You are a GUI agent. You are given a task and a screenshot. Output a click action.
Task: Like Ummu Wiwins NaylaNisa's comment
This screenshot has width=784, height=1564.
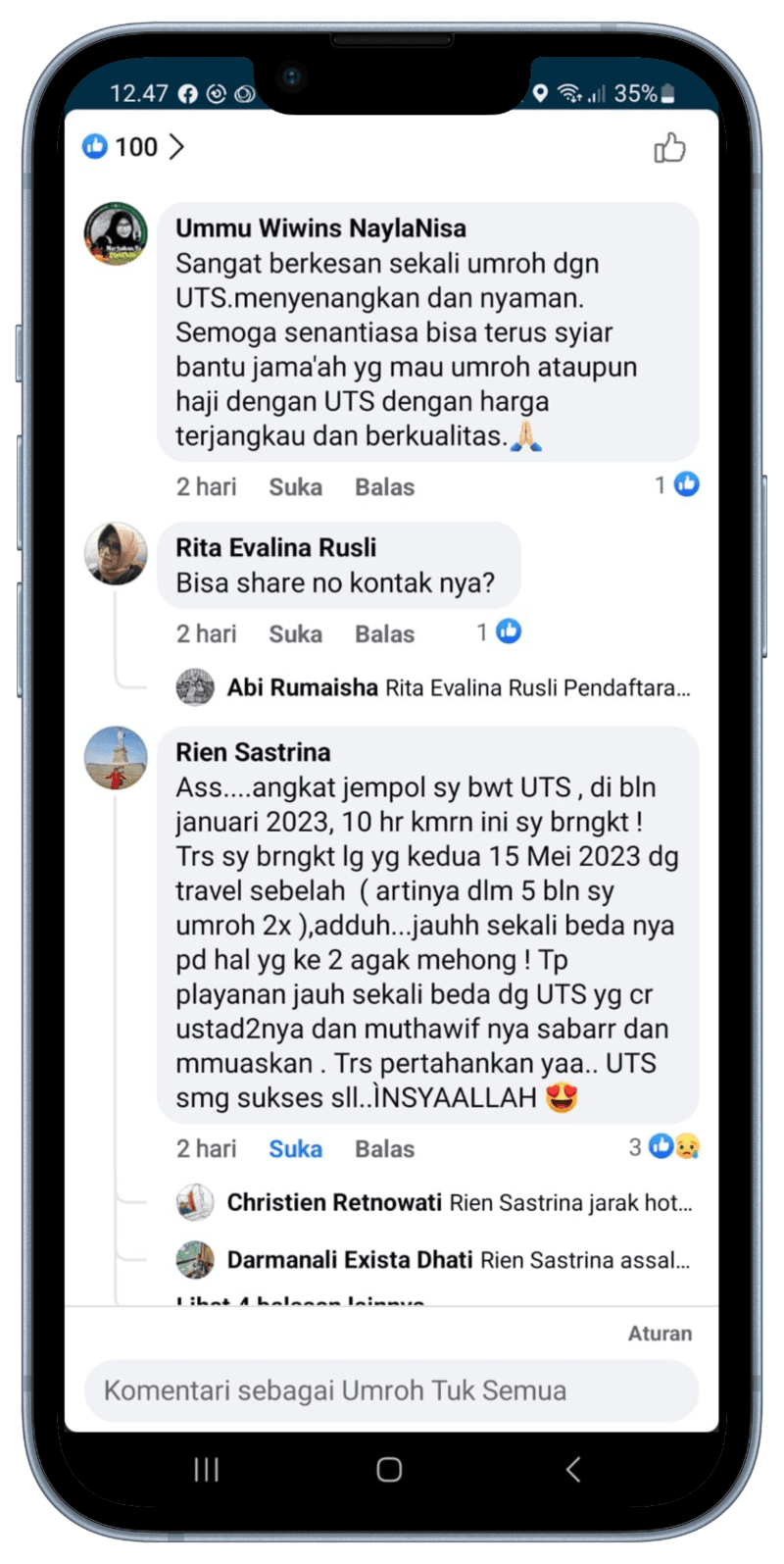pos(295,486)
